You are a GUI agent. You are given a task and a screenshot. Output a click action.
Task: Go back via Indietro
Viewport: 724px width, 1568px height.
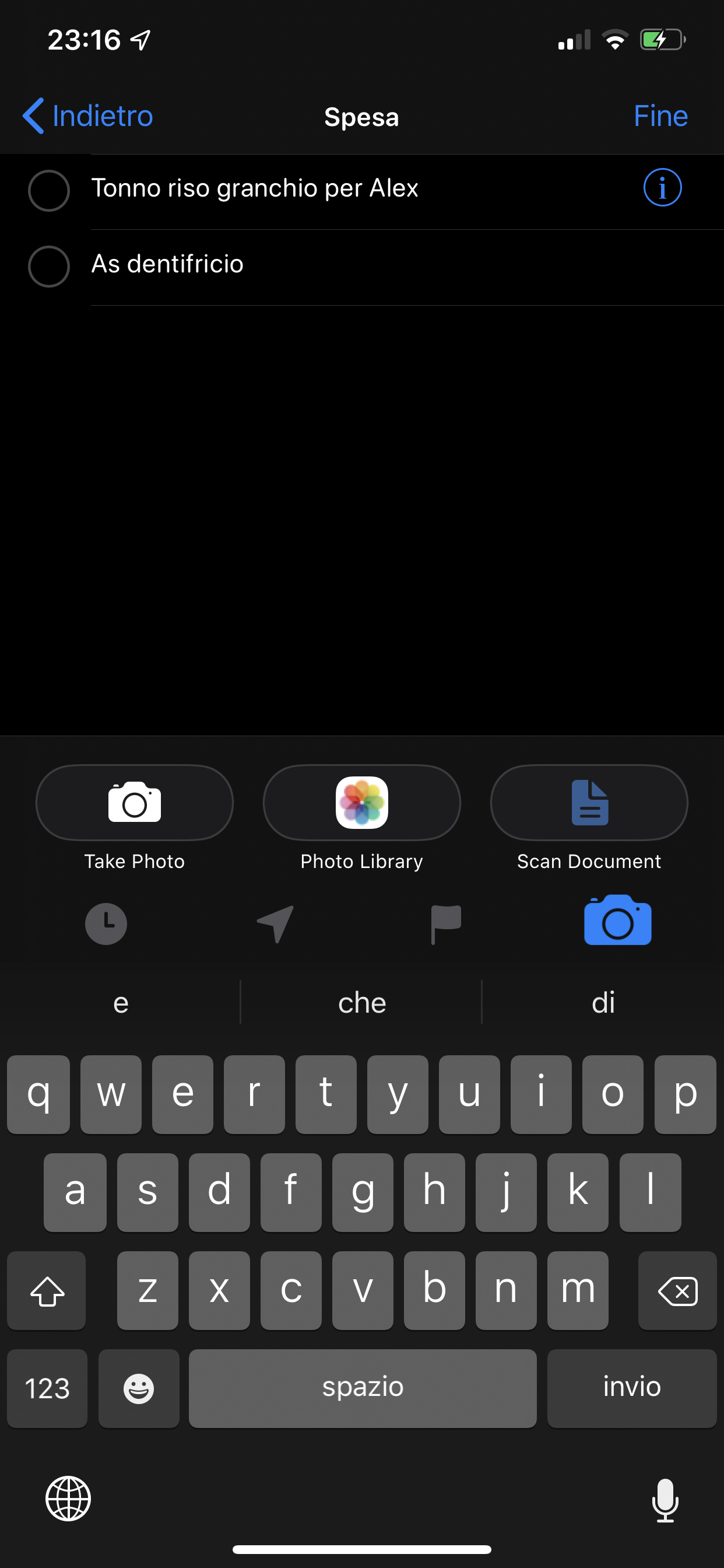[x=87, y=116]
